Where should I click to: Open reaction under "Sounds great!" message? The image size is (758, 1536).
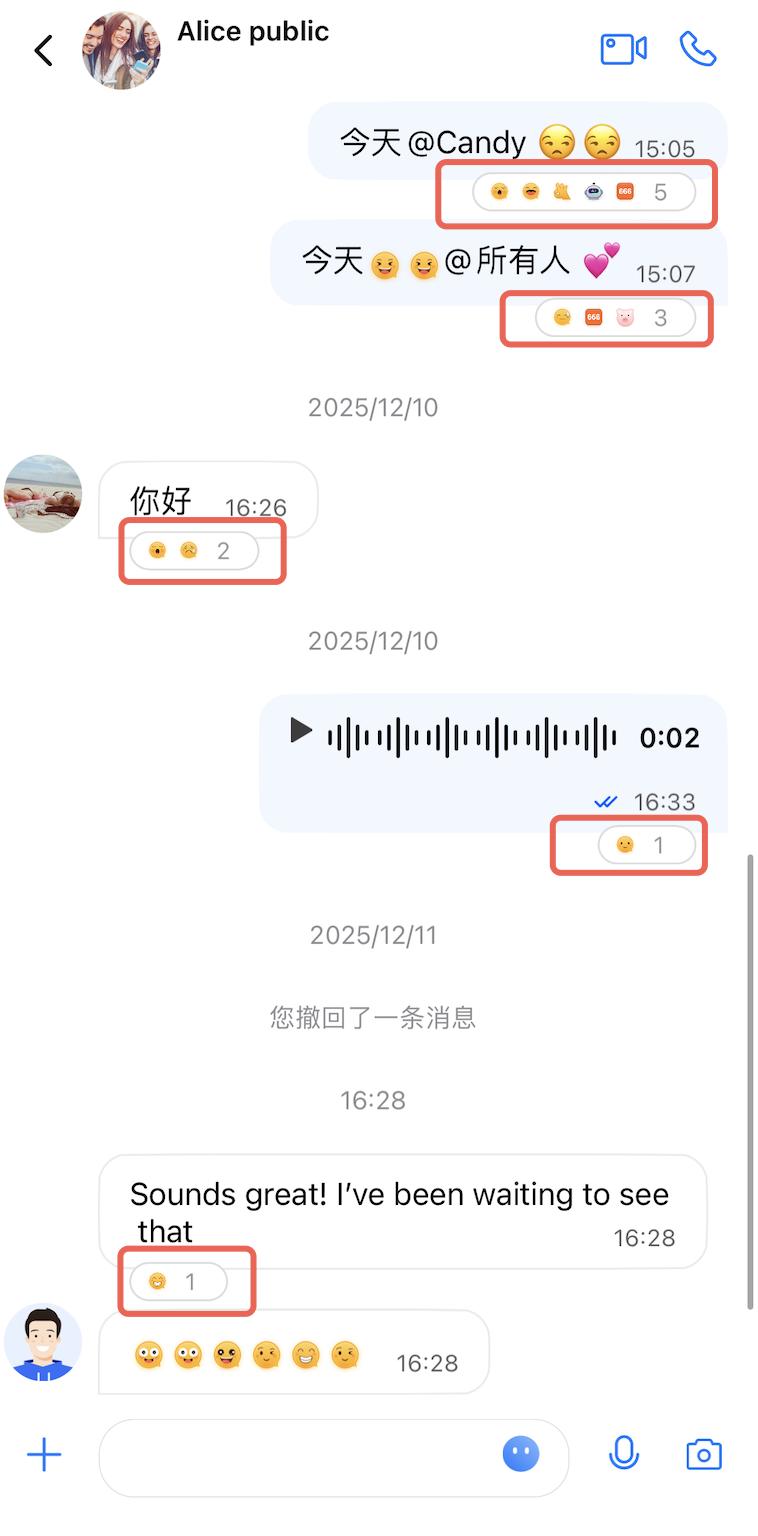coord(178,1282)
